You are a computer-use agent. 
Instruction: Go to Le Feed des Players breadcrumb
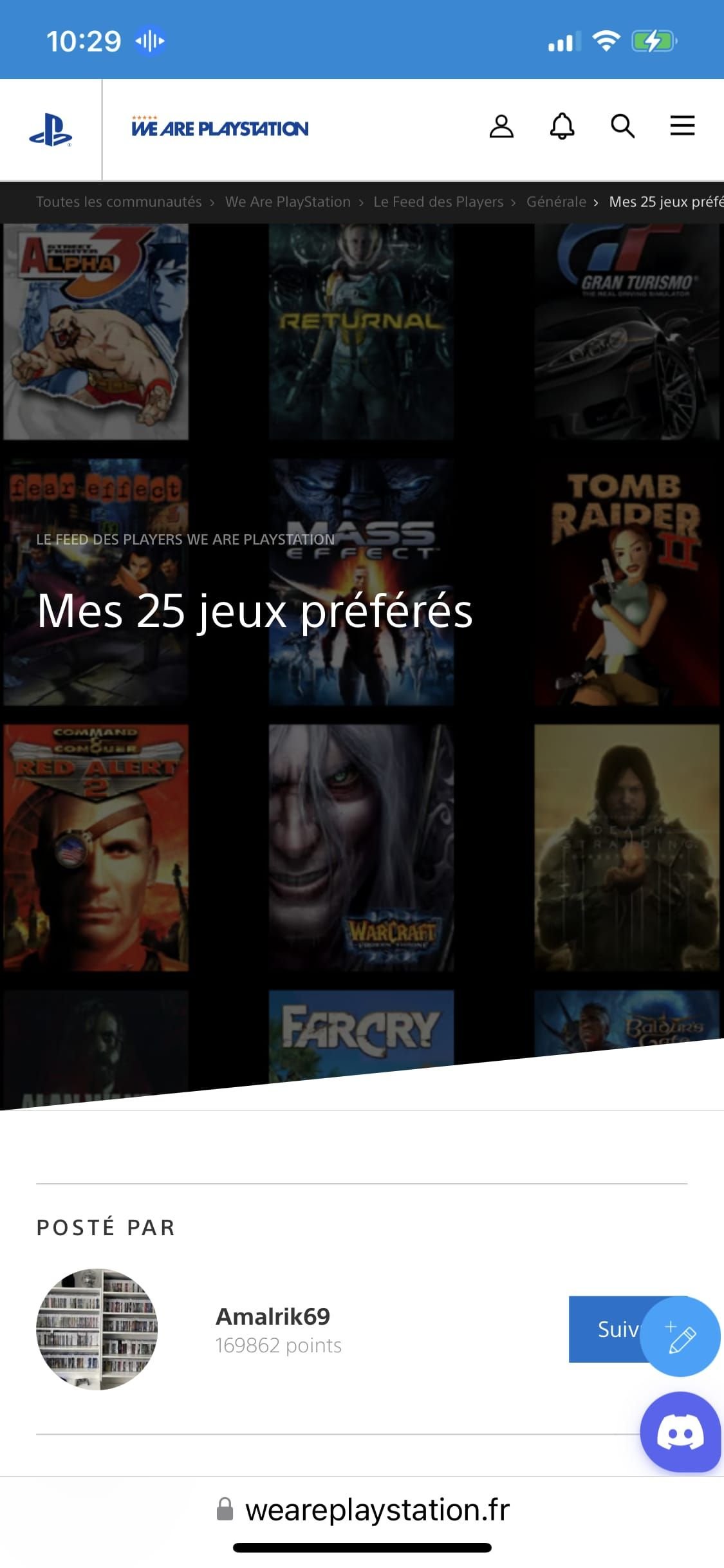(x=438, y=202)
